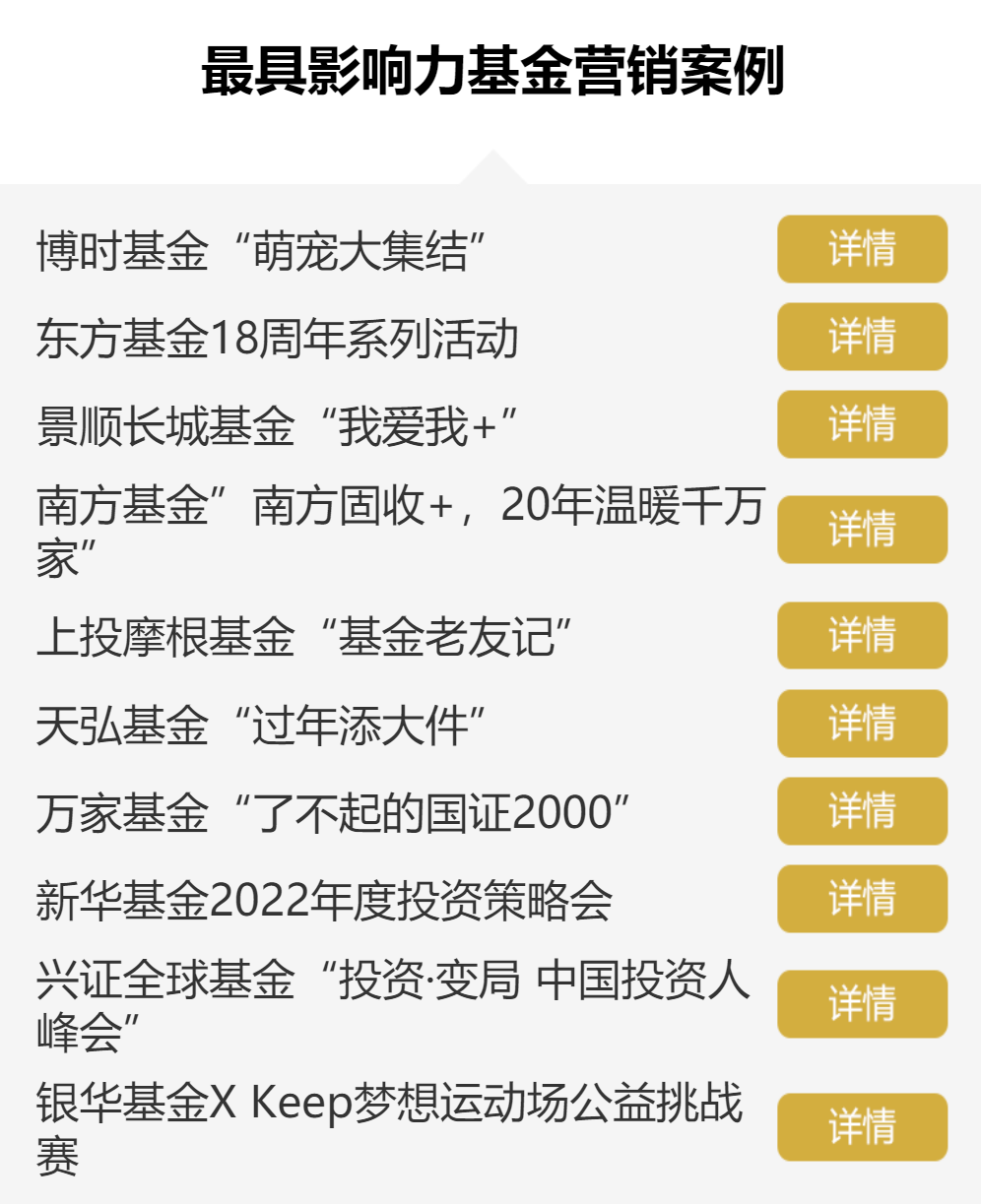981x1204 pixels.
Task: View details of 万家基金 "了不起的国证2000"
Action: [x=862, y=811]
